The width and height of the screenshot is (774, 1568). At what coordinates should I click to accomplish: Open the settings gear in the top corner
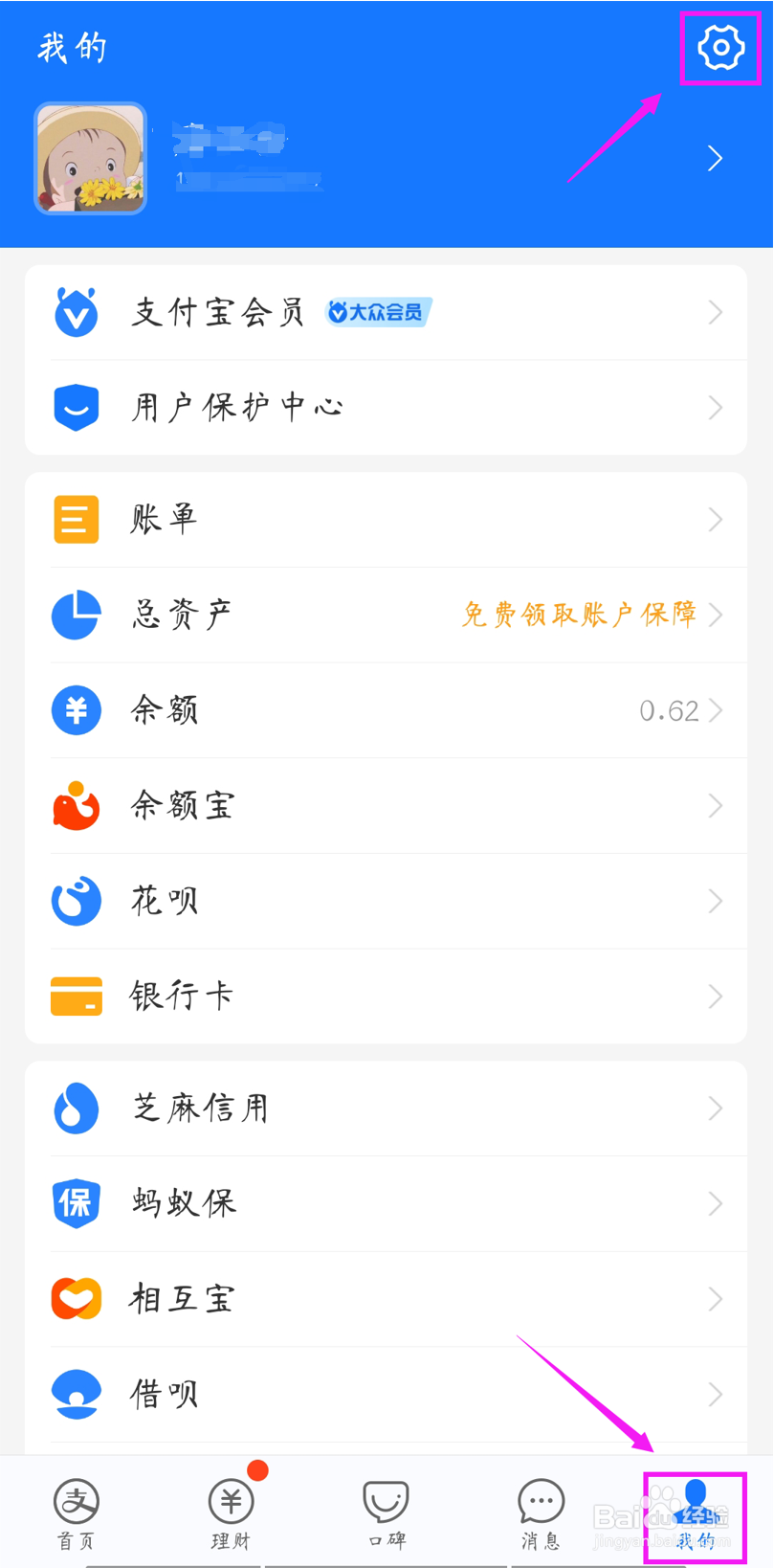(719, 48)
